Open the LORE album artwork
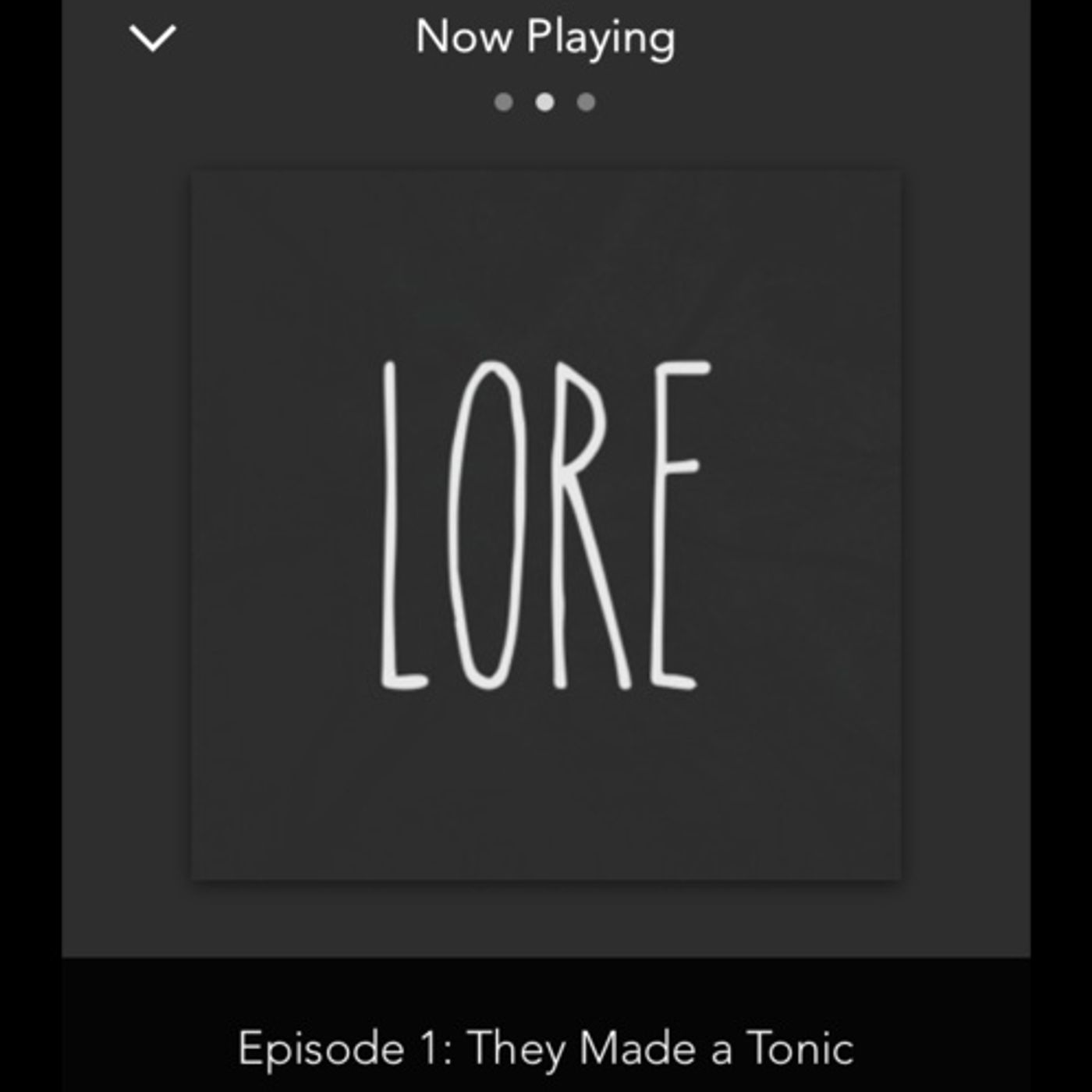Viewport: 1092px width, 1092px height. tap(546, 525)
